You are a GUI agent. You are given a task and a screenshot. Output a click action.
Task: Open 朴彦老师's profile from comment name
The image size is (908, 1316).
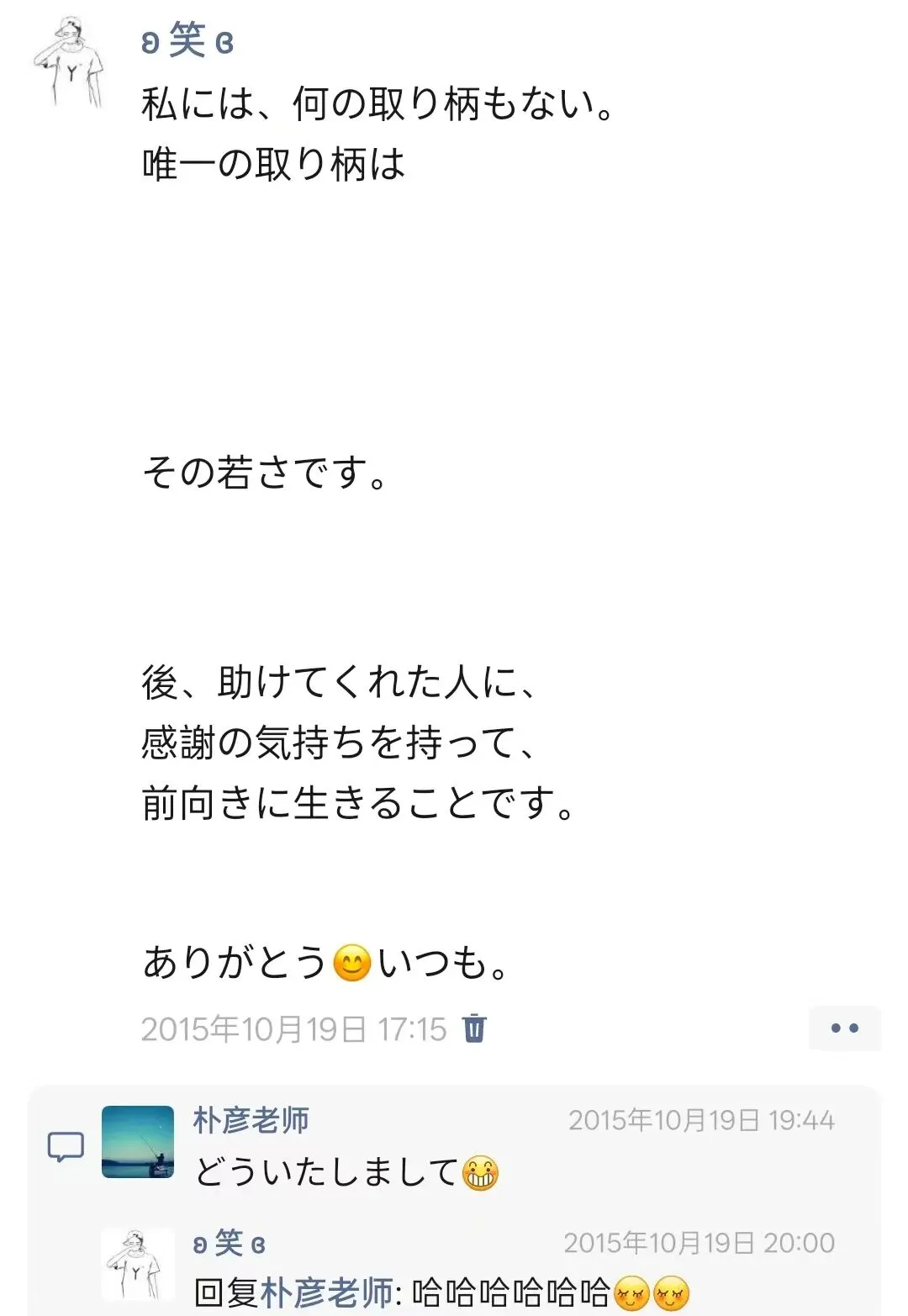coord(251,1120)
